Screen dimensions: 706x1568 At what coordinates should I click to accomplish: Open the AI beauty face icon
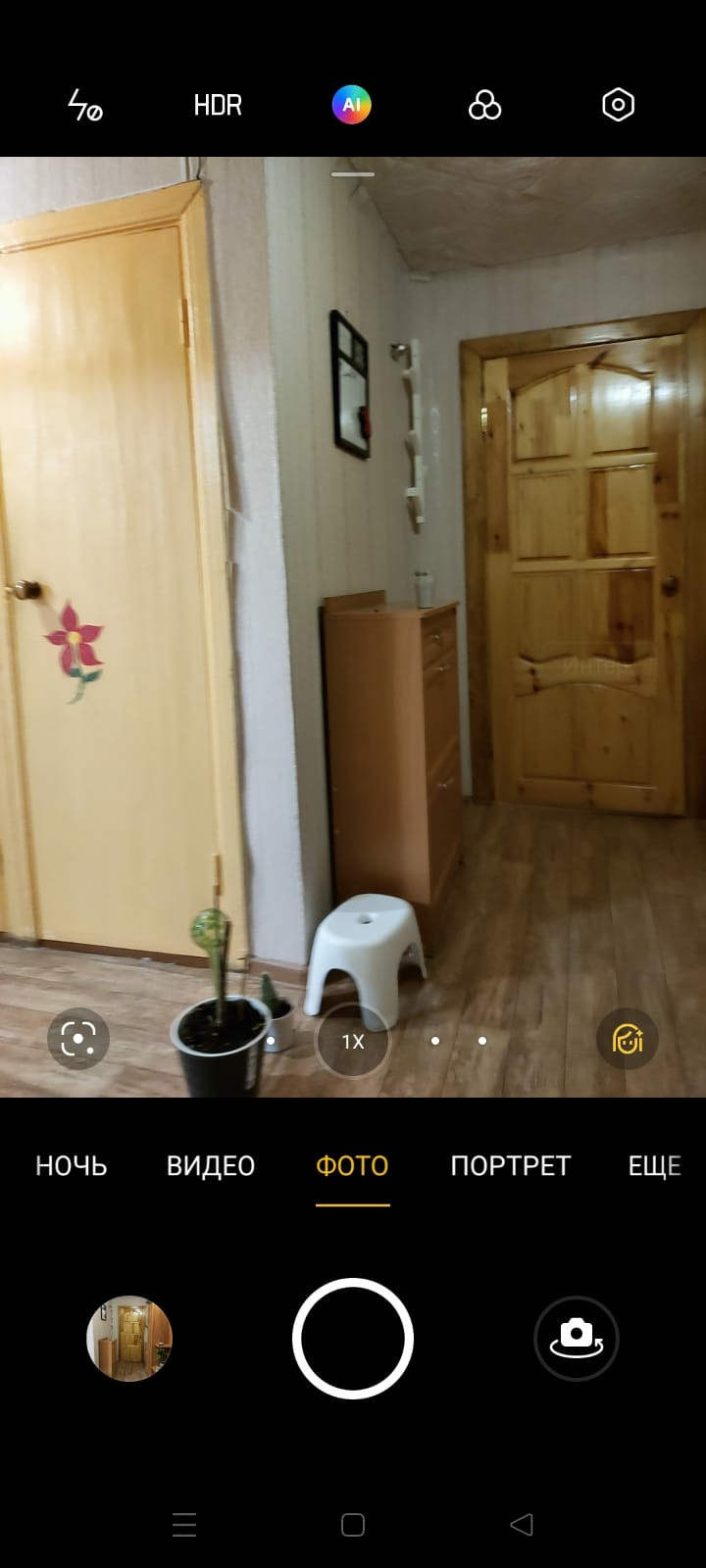click(628, 1039)
